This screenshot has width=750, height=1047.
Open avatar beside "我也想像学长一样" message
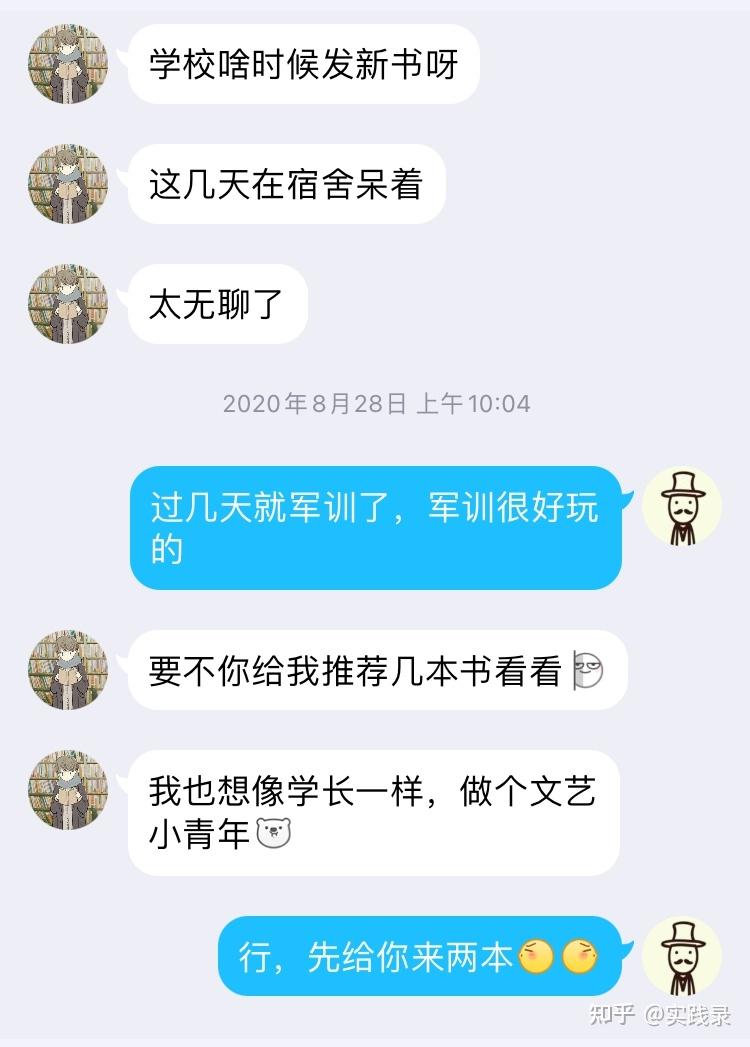68,790
